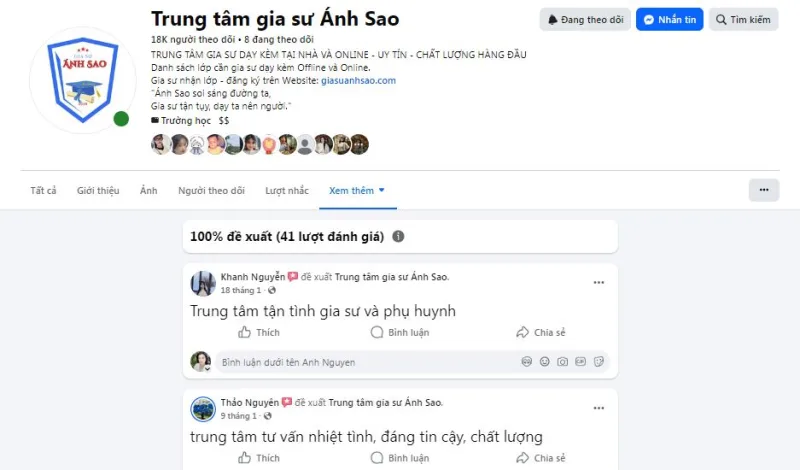Show info about the 100% đề xuất rating
The height and width of the screenshot is (470, 800).
[x=398, y=237]
